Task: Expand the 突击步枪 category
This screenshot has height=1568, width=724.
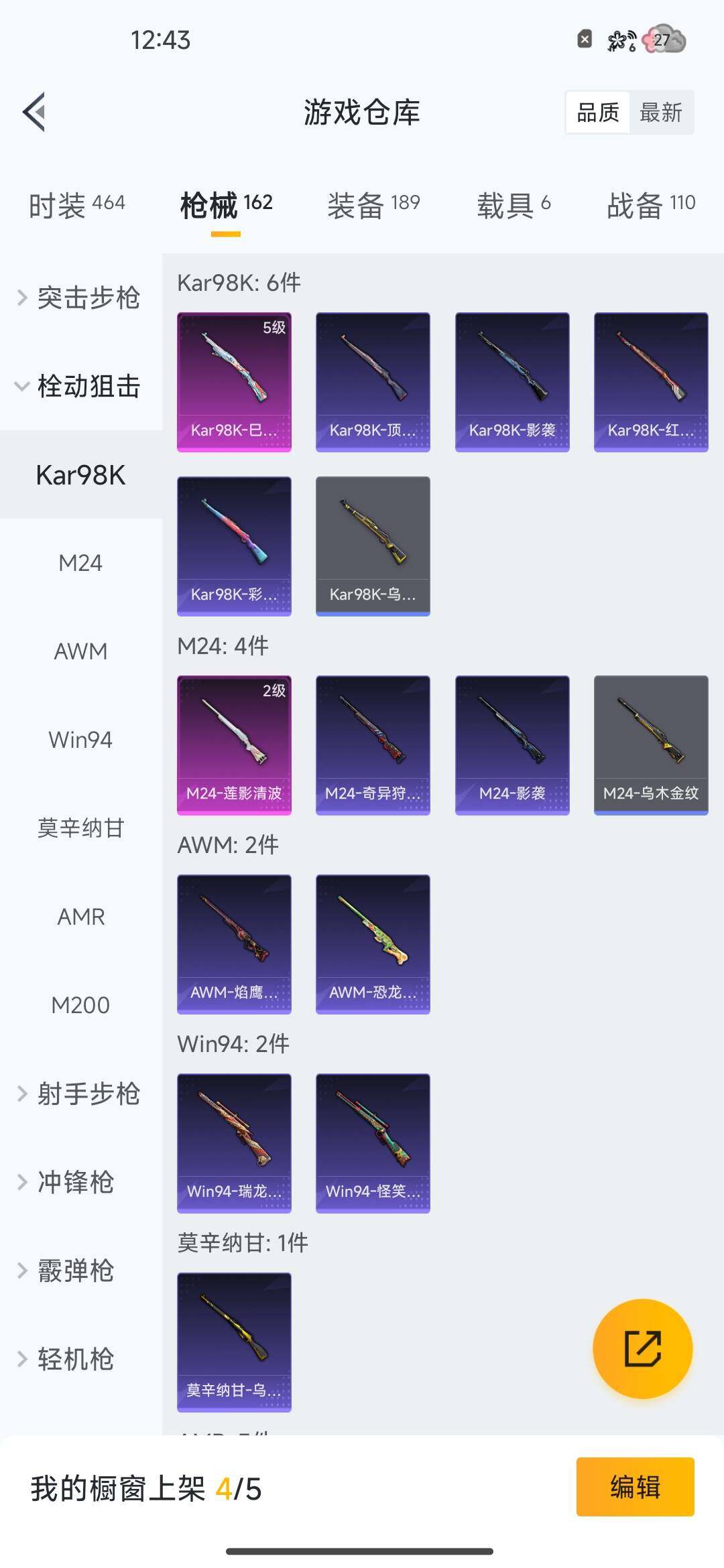Action: point(80,298)
